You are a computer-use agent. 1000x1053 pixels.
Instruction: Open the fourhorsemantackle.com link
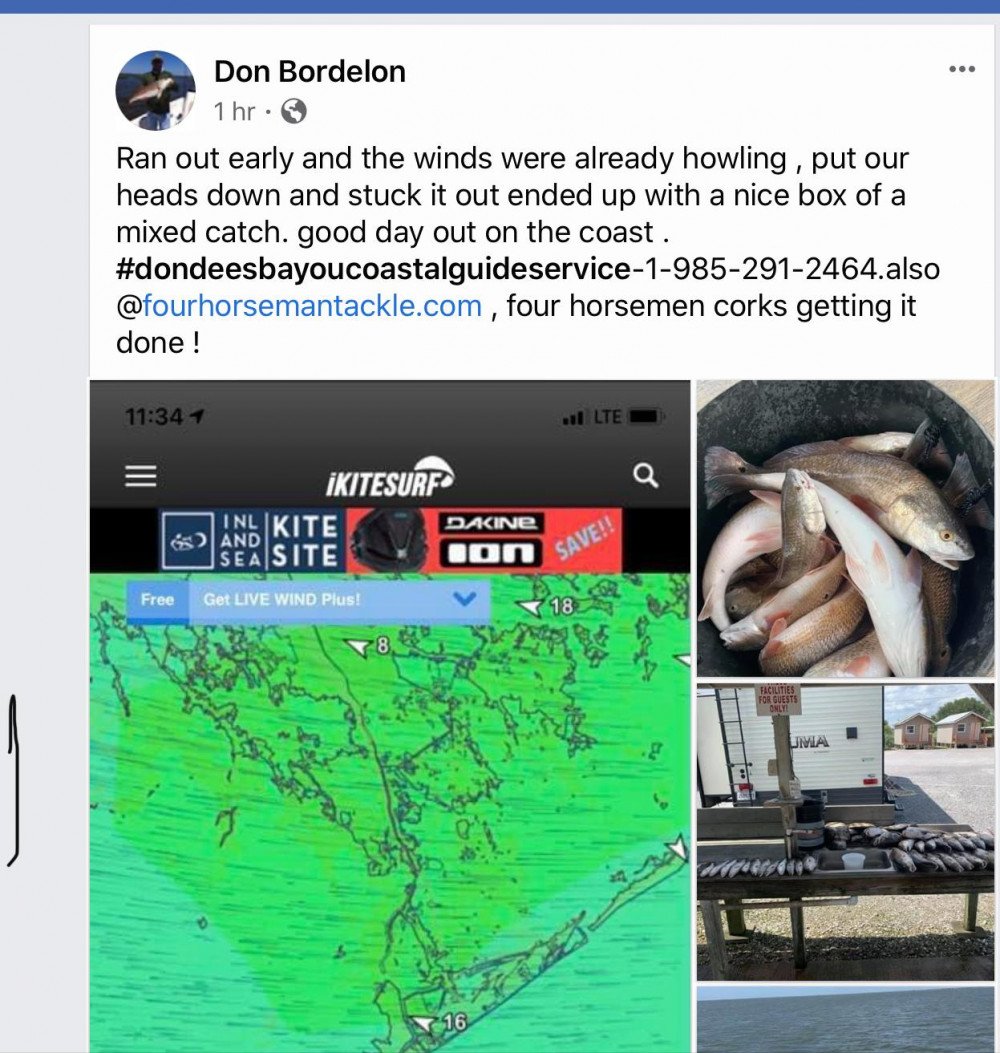tap(312, 305)
